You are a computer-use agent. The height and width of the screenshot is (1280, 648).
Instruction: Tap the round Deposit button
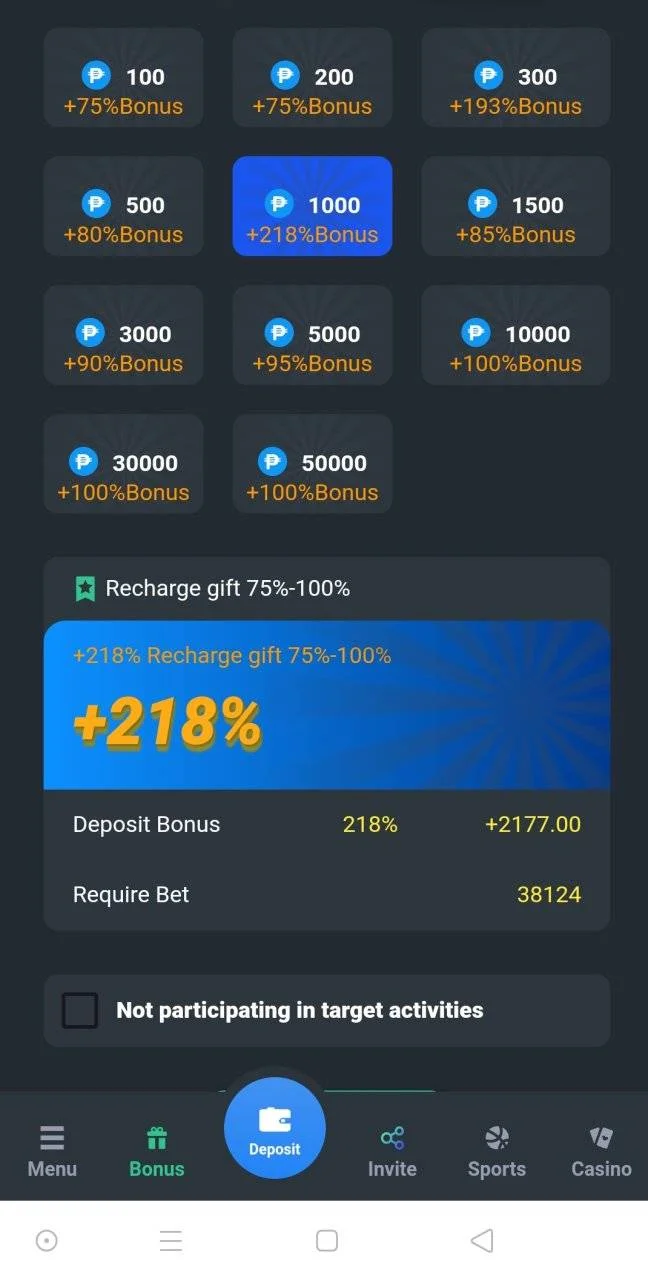click(275, 1130)
